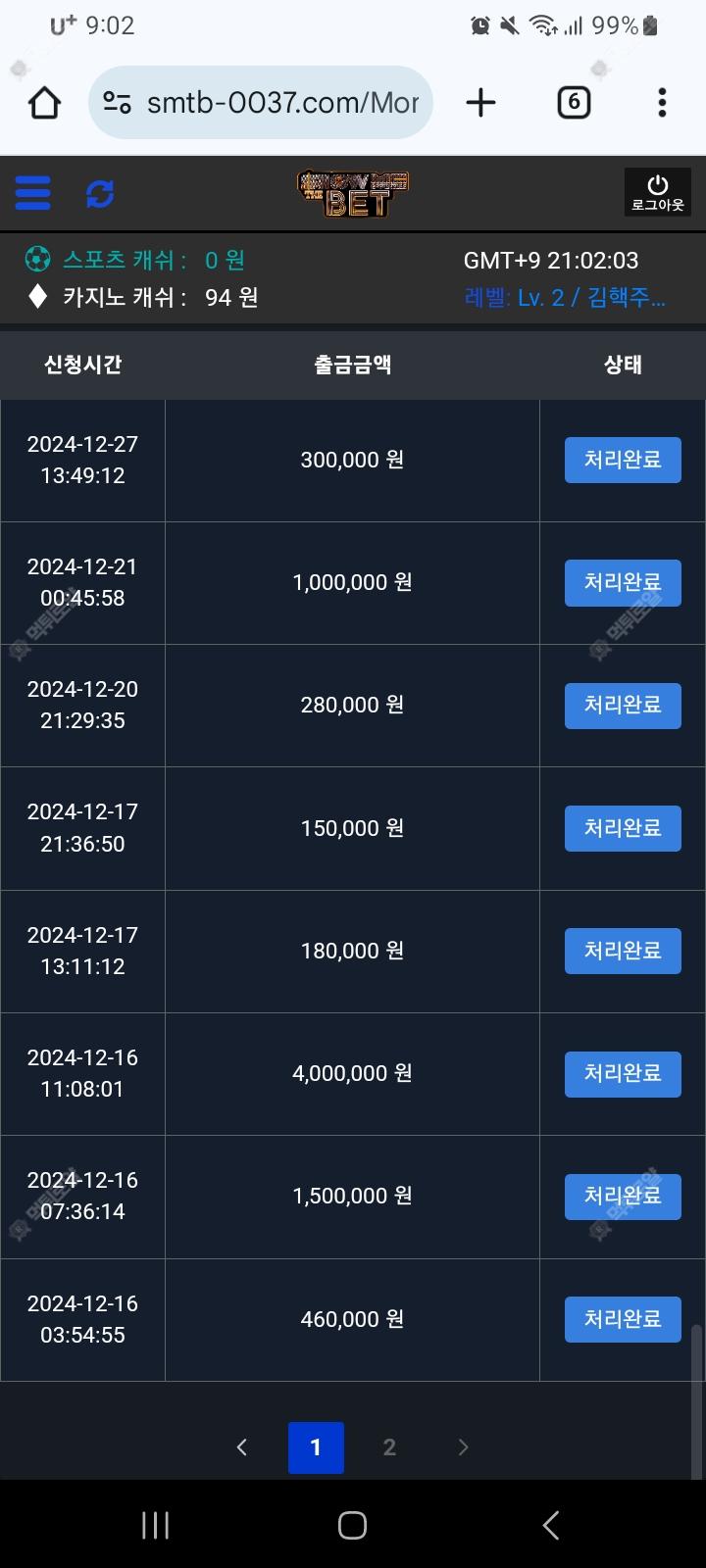Tap 처리완료 for the 300,000 원 withdrawal
The height and width of the screenshot is (1568, 706).
pyautogui.click(x=623, y=460)
